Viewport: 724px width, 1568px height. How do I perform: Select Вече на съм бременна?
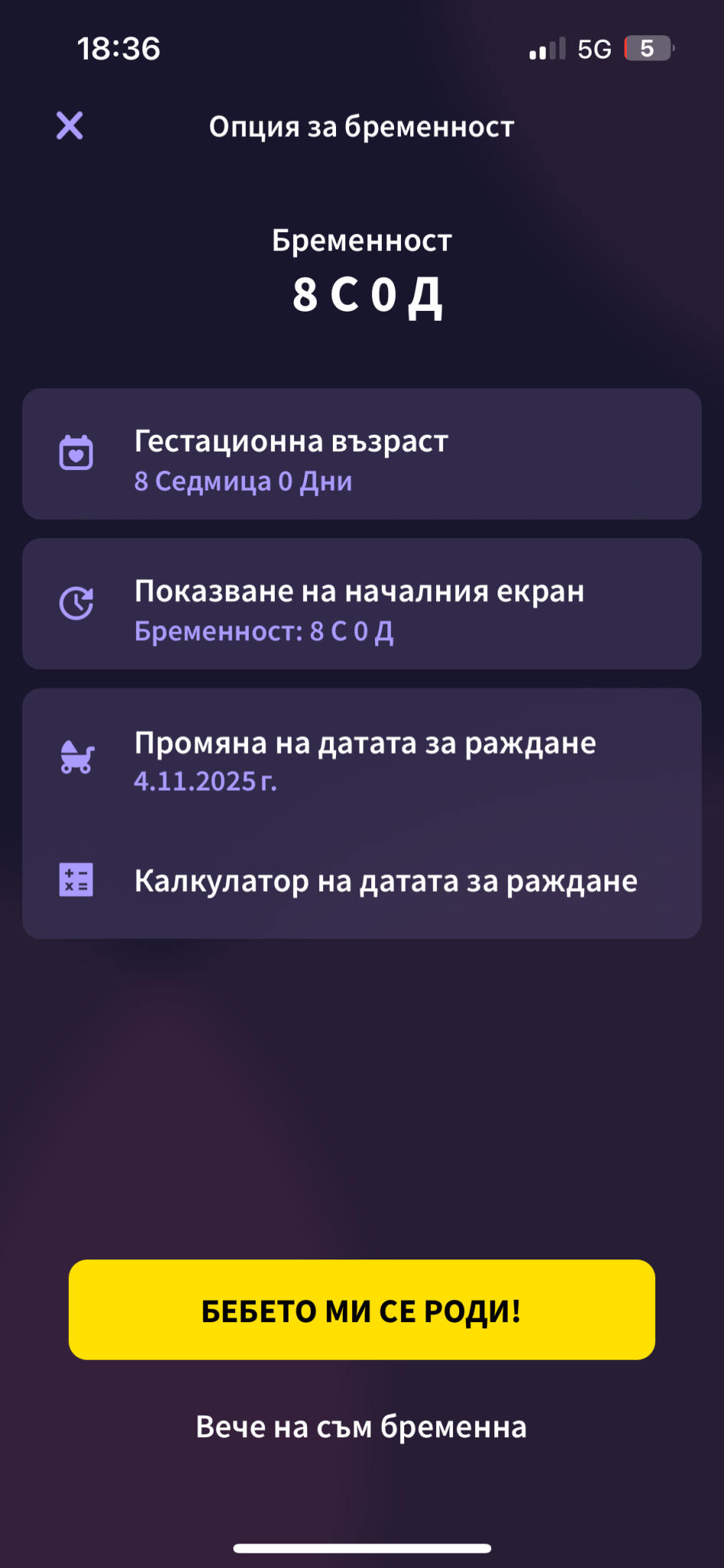tap(361, 1427)
